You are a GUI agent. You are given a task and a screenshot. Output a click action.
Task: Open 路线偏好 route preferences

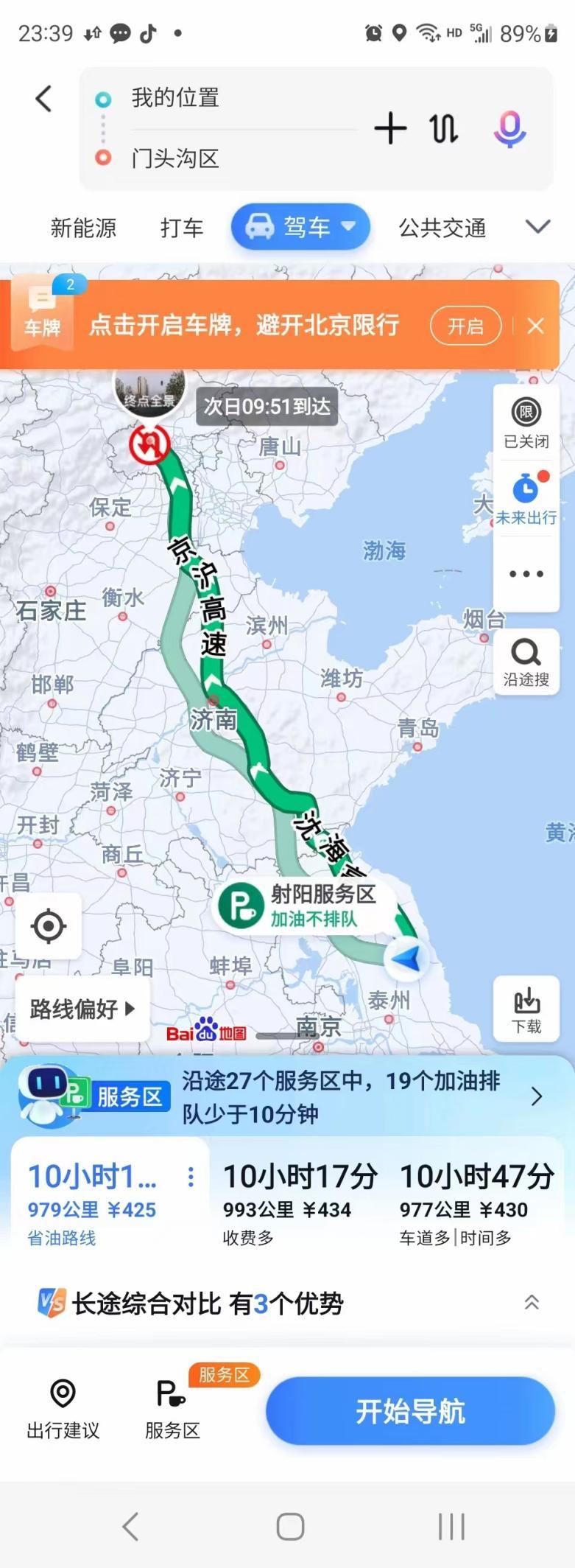coord(82,1009)
